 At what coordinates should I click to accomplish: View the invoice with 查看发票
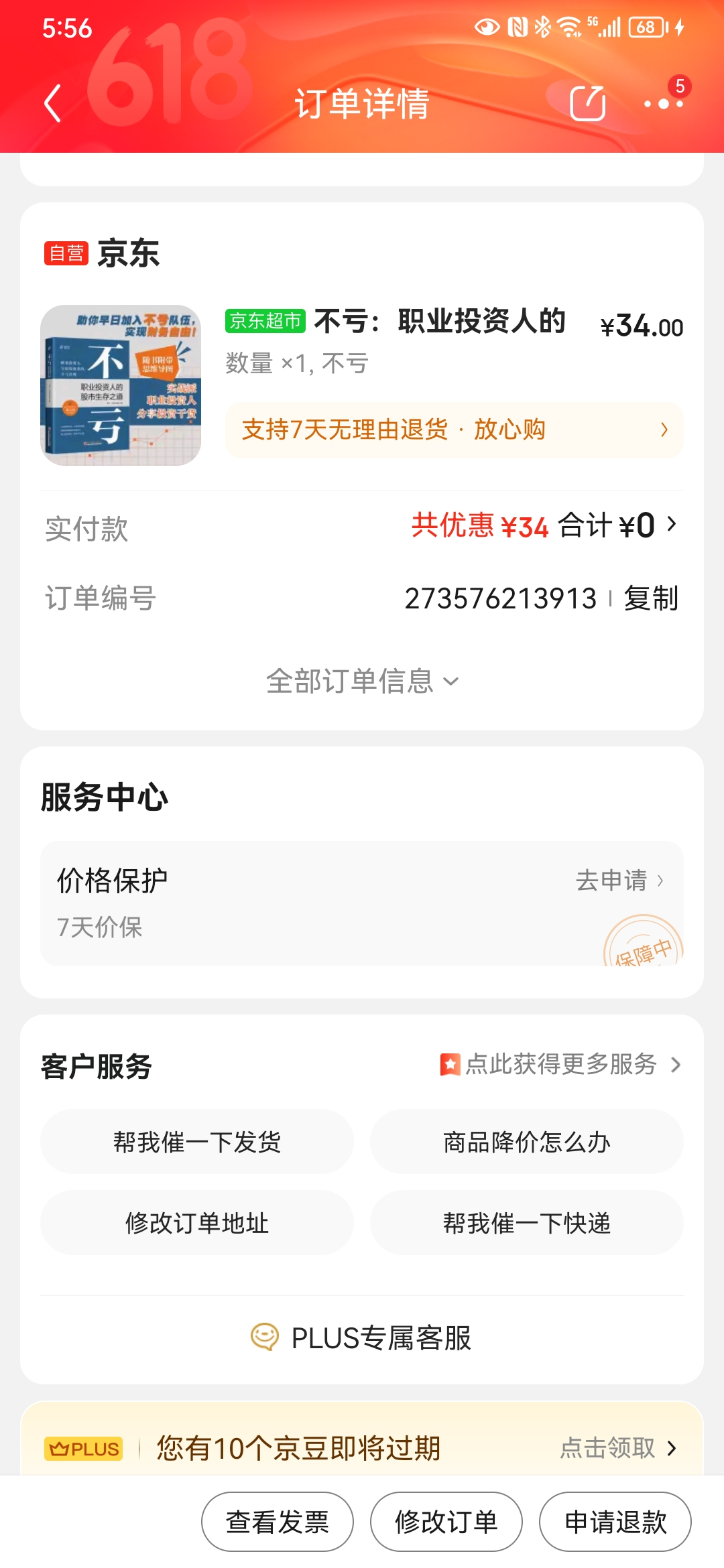(x=278, y=1522)
